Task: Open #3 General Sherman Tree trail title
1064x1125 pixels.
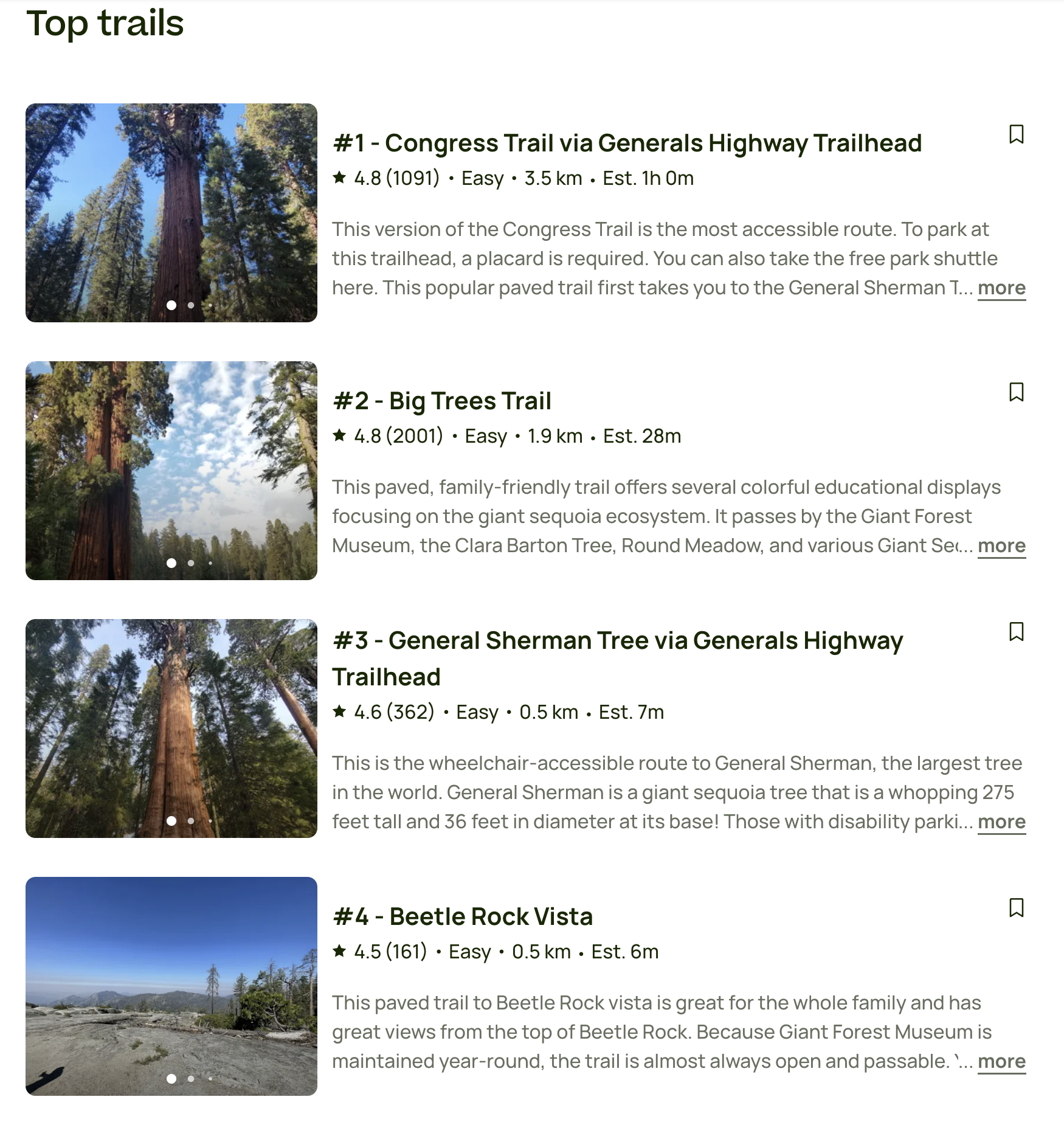Action: 617,641
